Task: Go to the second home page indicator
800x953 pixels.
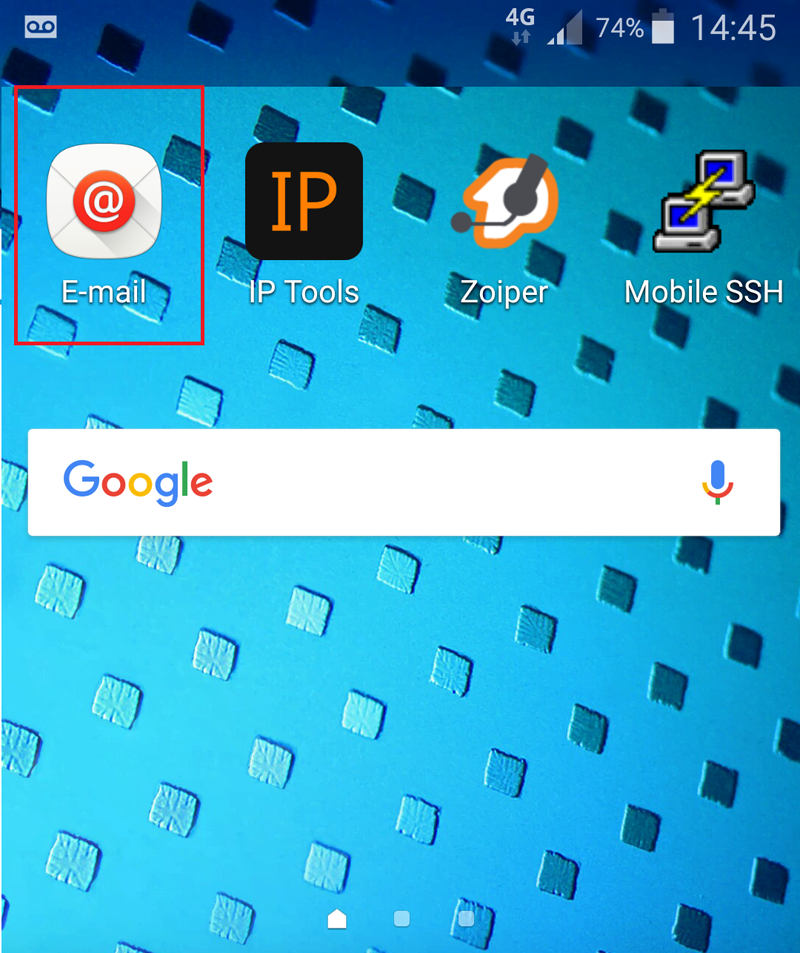Action: (x=402, y=918)
